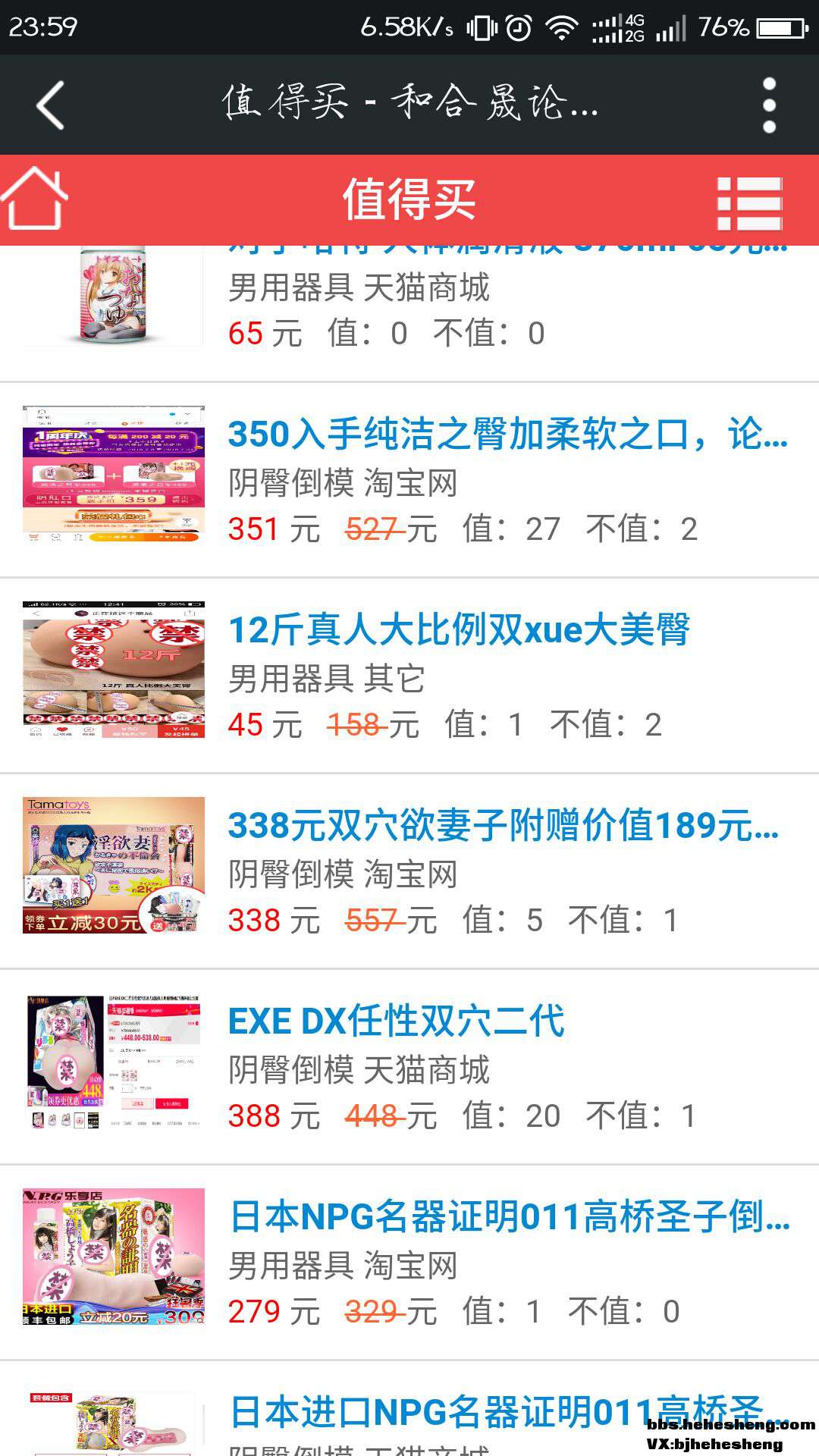Open the 日本NPG名器证明011 279 元 deal
The height and width of the screenshot is (1456, 819).
(x=510, y=1218)
